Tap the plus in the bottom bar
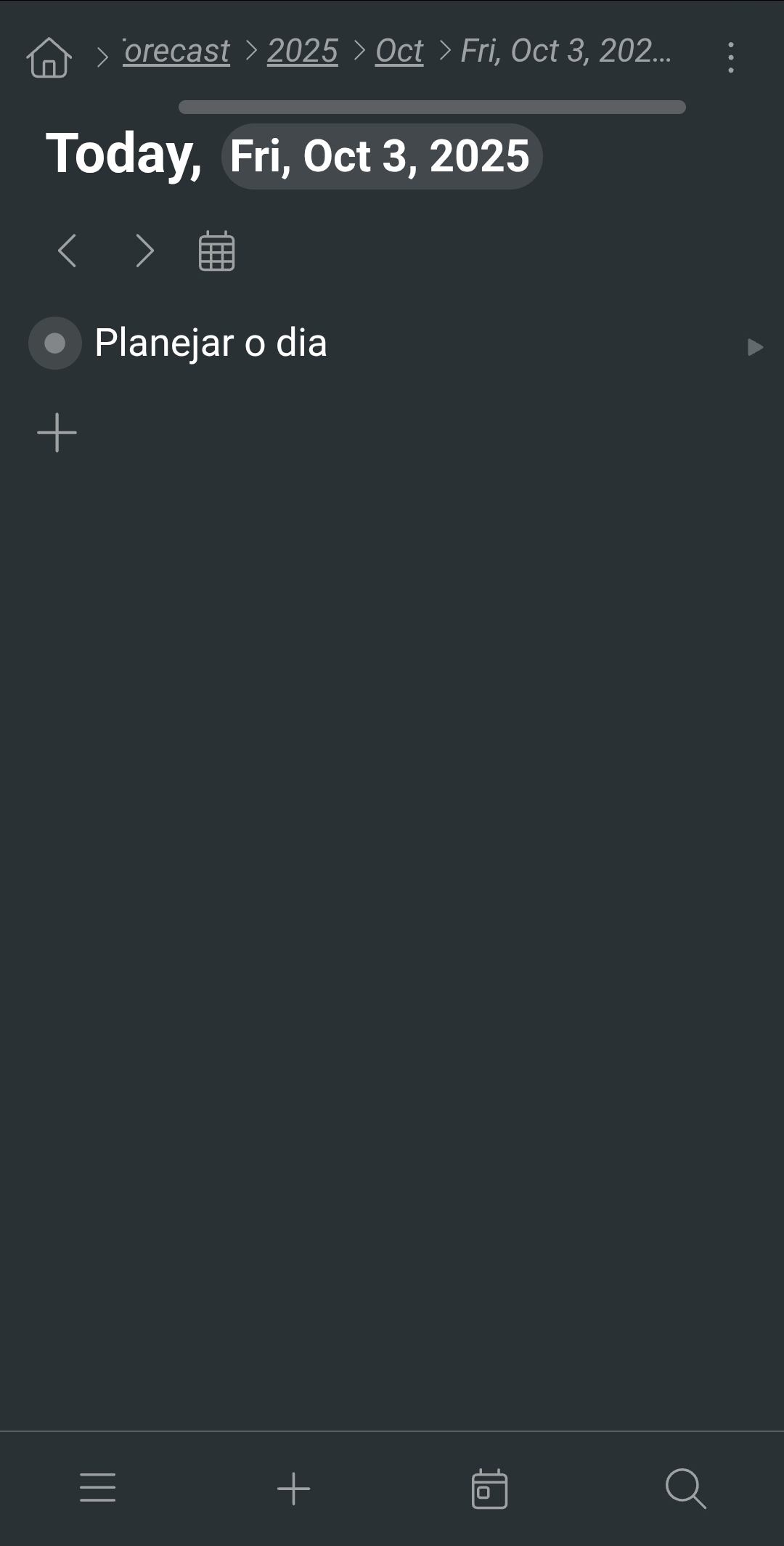784x1546 pixels. click(293, 1488)
